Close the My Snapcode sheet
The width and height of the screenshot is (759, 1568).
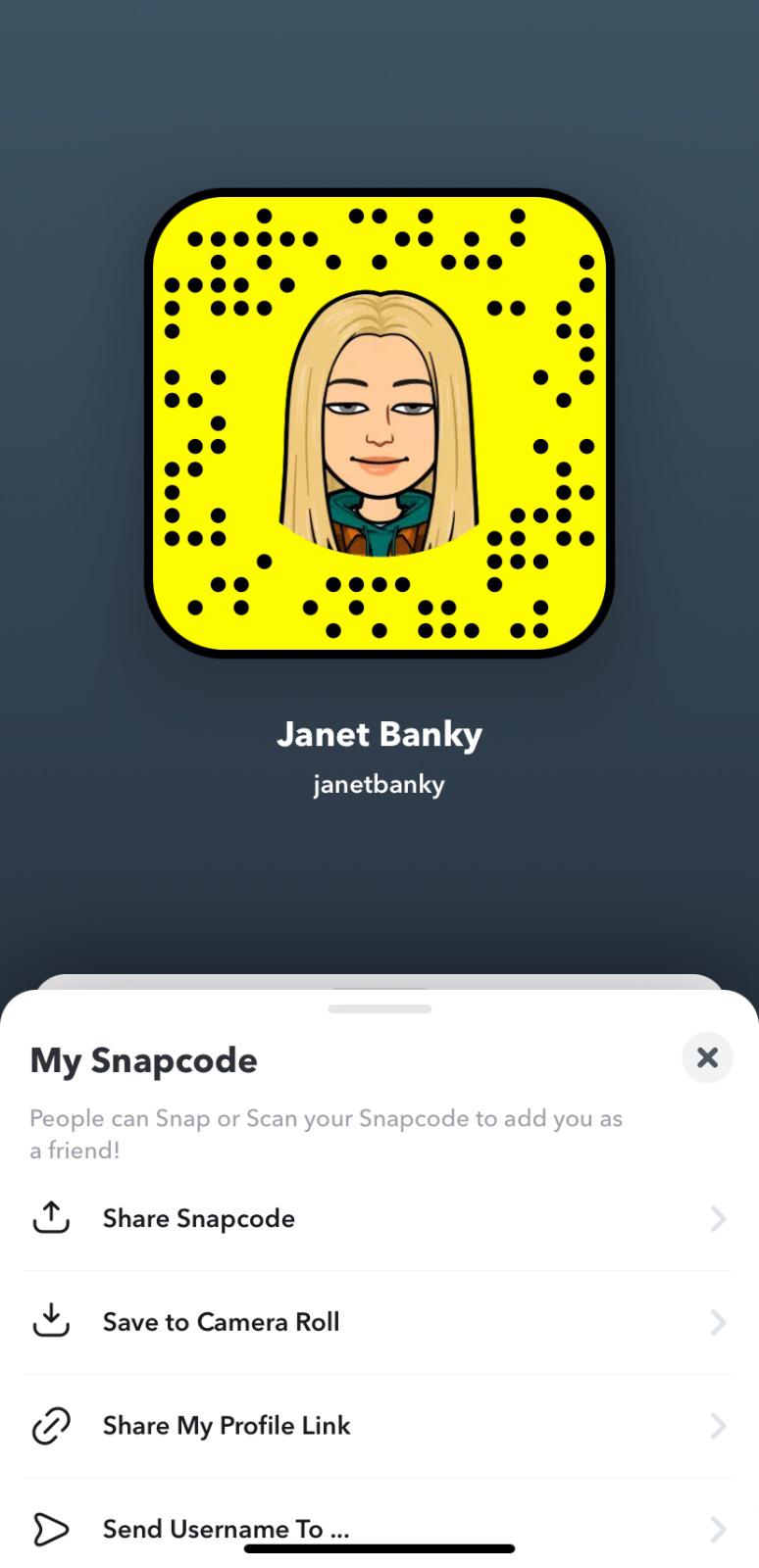coord(707,1057)
